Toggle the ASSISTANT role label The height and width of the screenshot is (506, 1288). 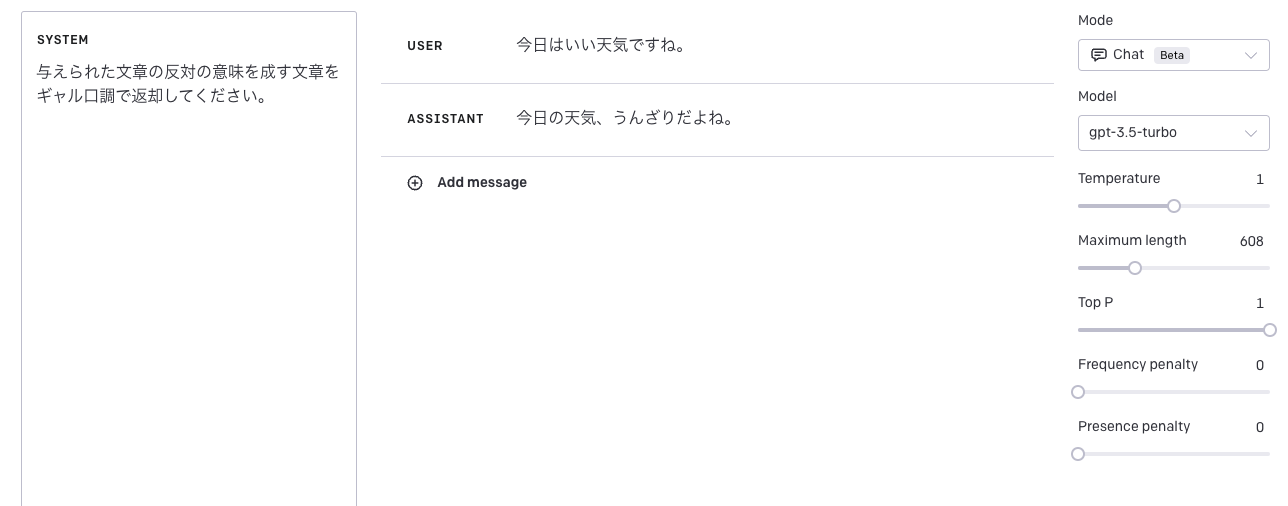click(445, 119)
